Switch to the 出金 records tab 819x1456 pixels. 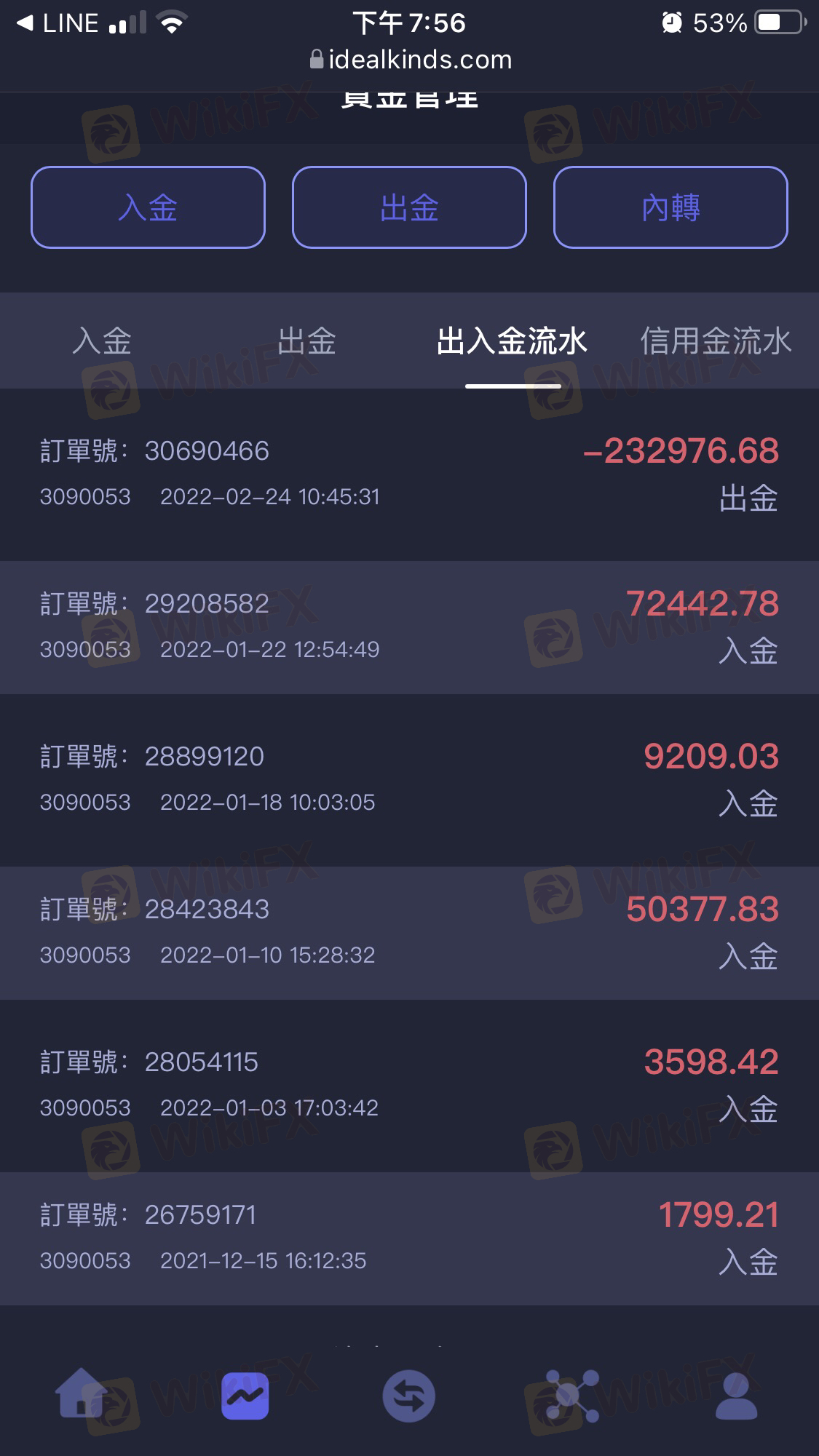(x=306, y=341)
